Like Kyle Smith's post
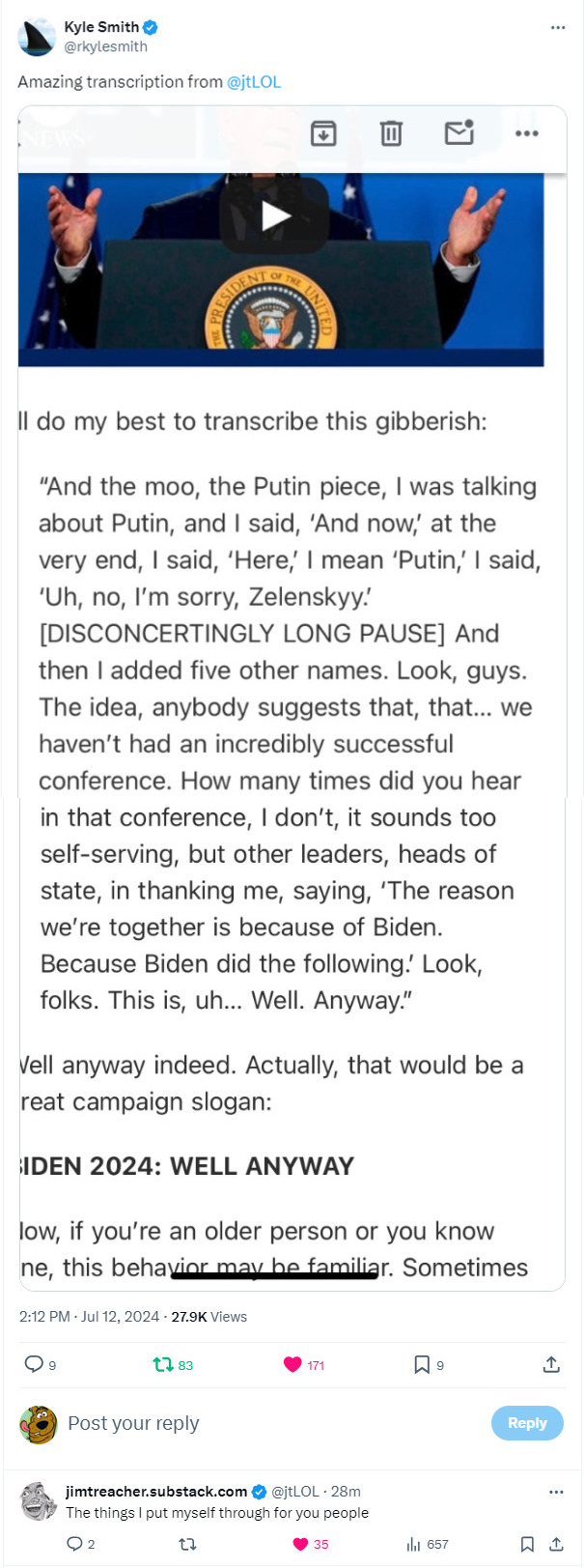584x1568 pixels. [292, 1364]
